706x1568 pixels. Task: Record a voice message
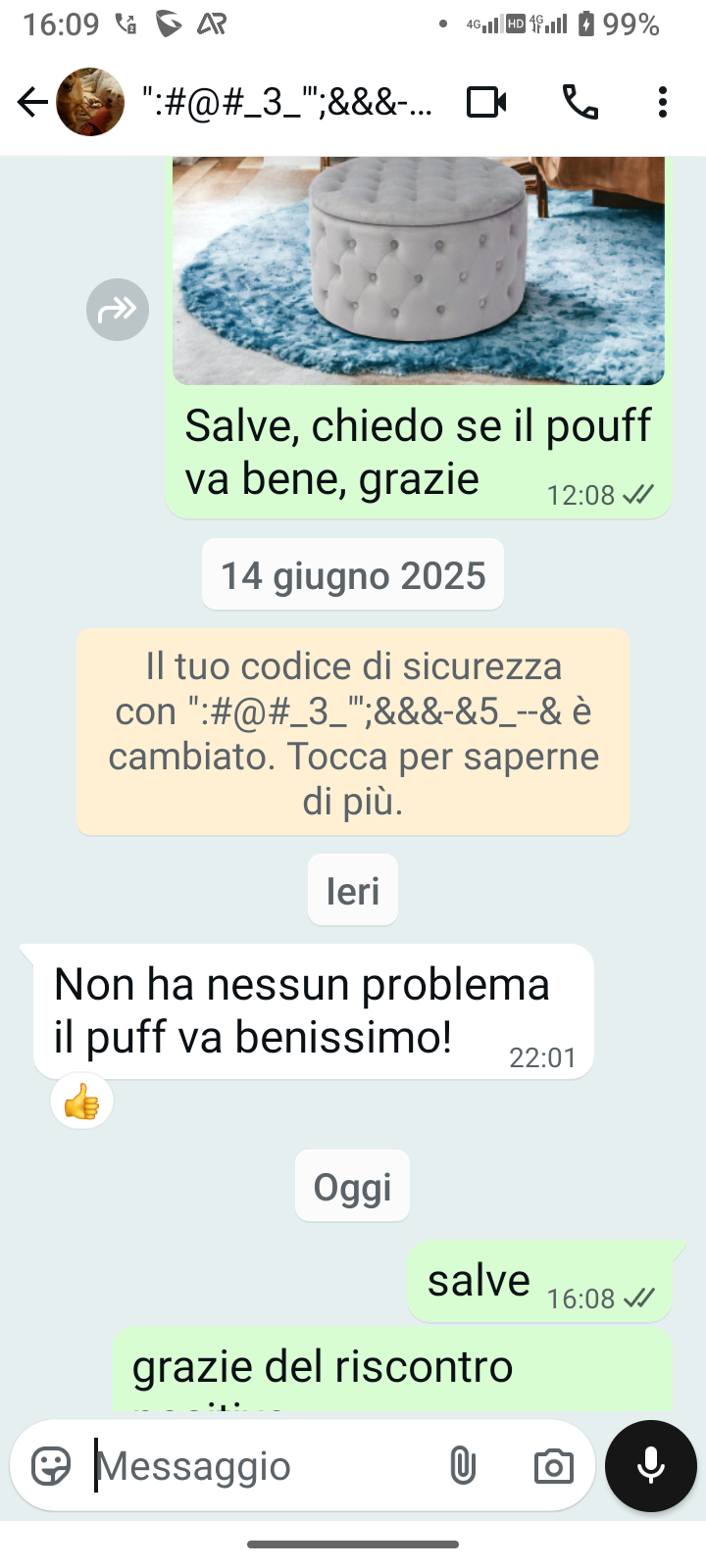click(651, 1466)
